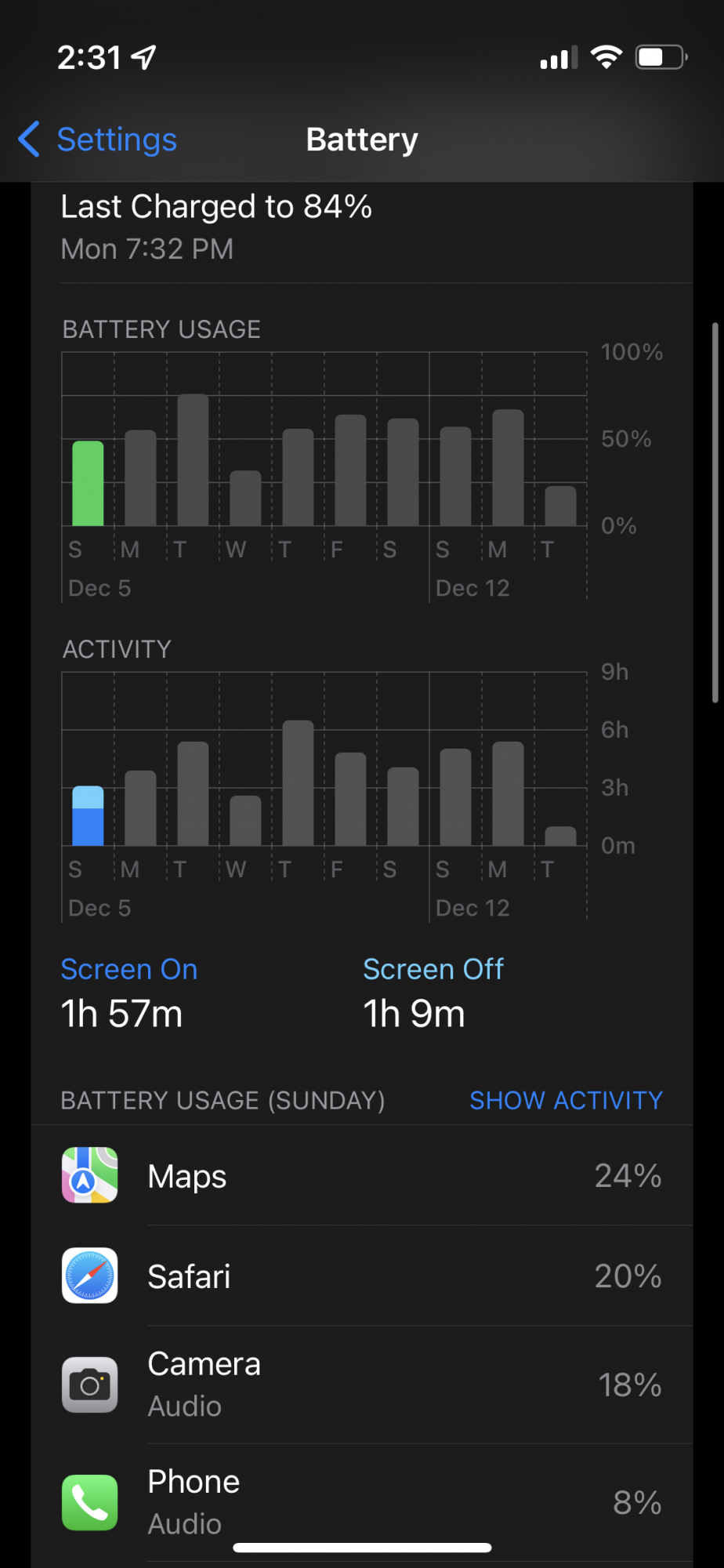724x1568 pixels.
Task: Go back to Settings
Action: pyautogui.click(x=98, y=140)
